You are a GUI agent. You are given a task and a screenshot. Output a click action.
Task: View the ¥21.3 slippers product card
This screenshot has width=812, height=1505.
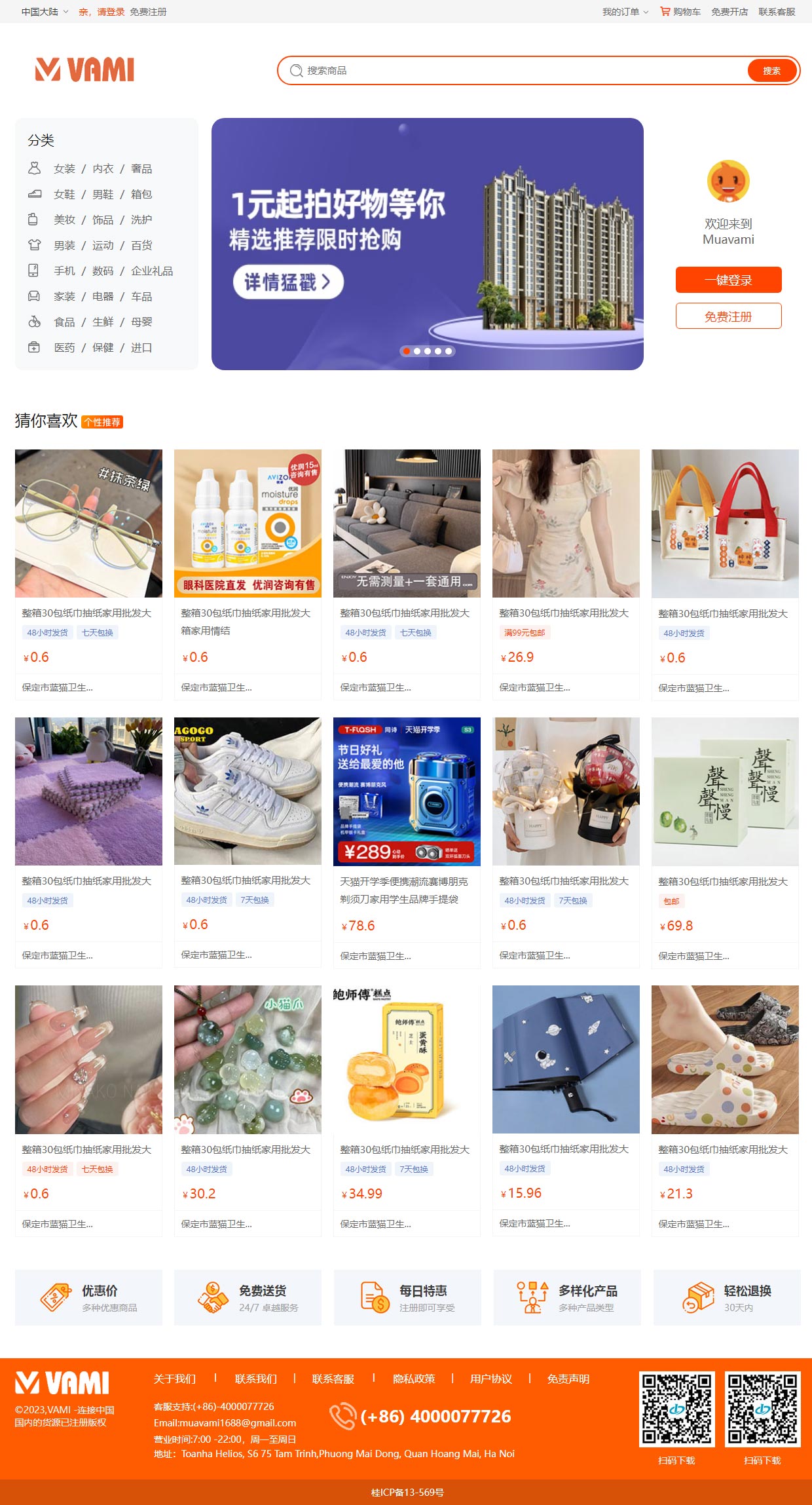[725, 1111]
